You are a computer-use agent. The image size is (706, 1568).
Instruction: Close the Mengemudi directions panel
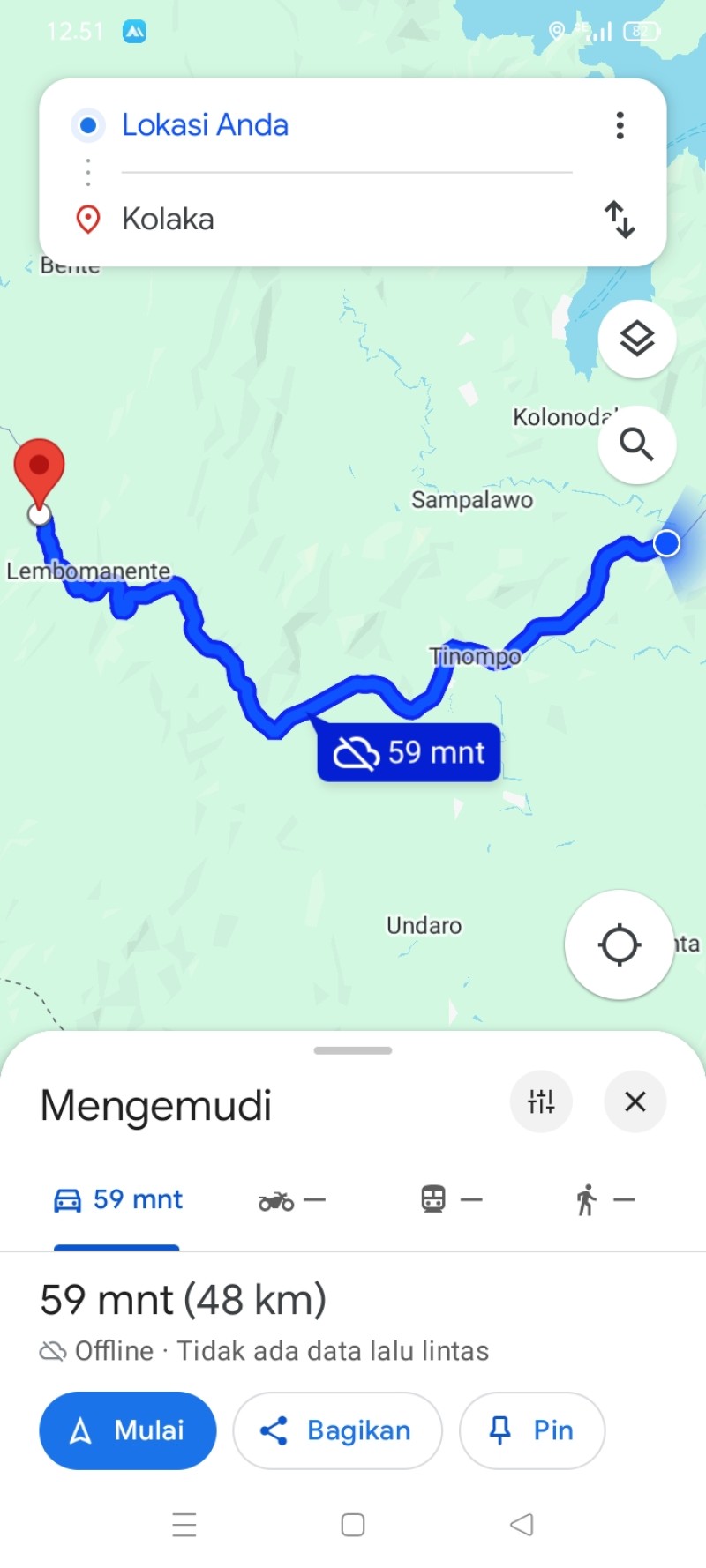[635, 1101]
